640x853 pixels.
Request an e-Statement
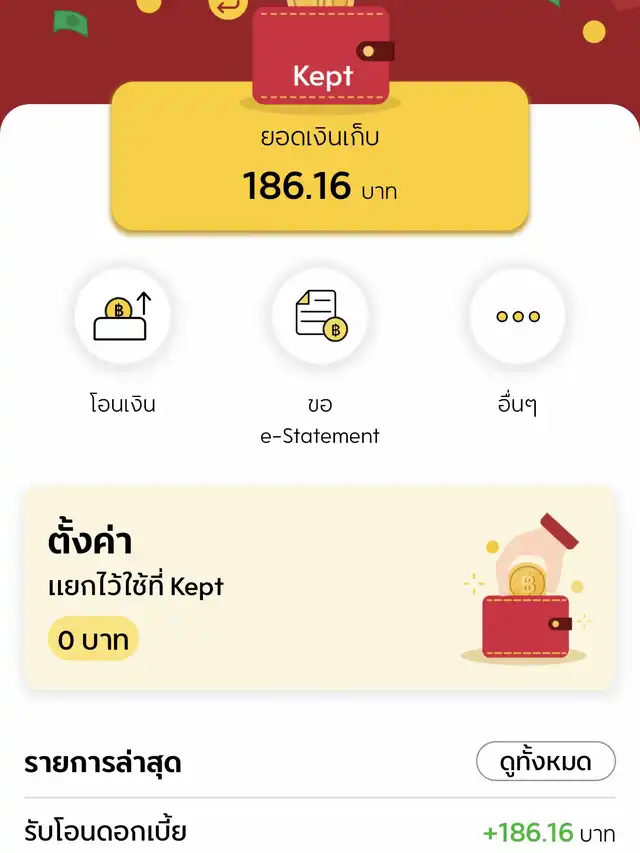pos(320,318)
